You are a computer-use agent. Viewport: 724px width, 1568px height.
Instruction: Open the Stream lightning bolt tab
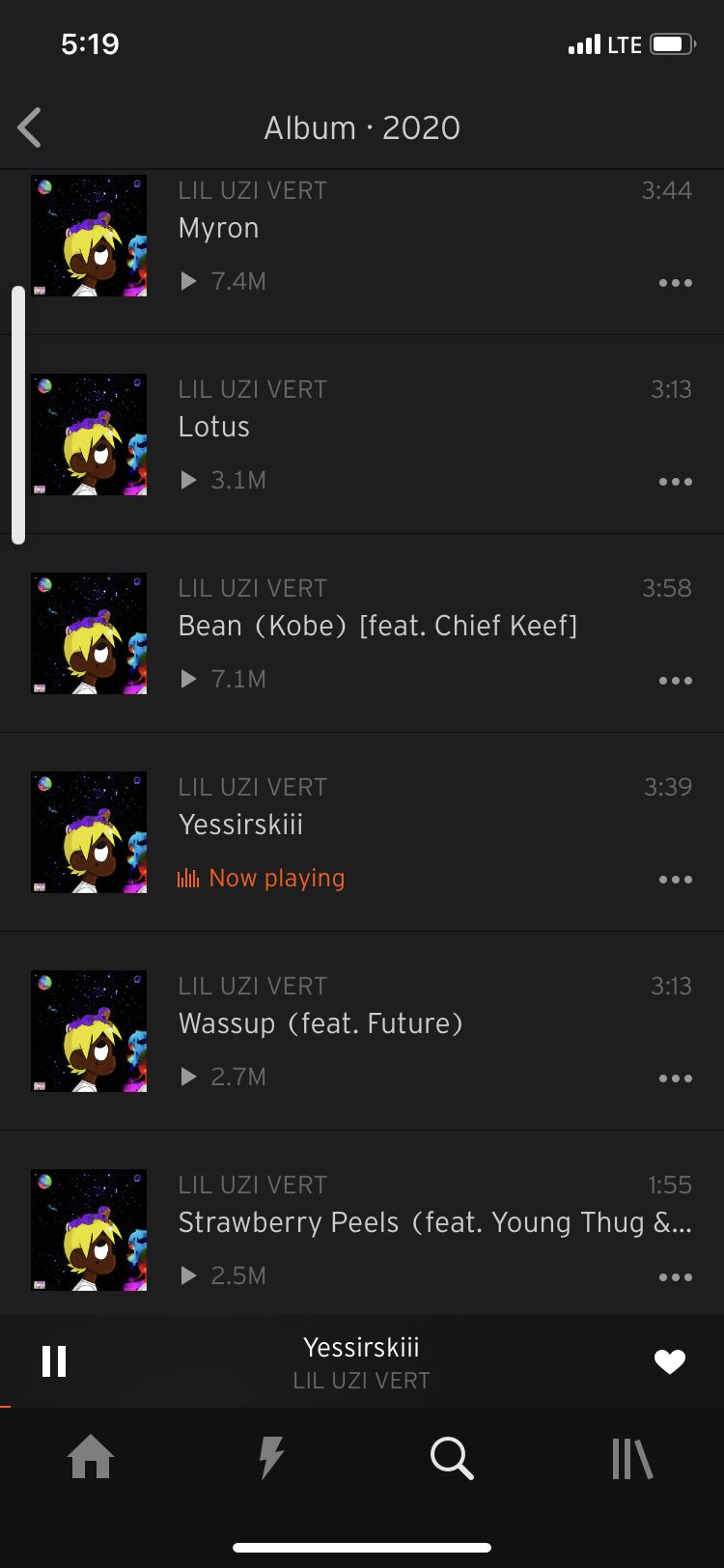(x=271, y=1457)
